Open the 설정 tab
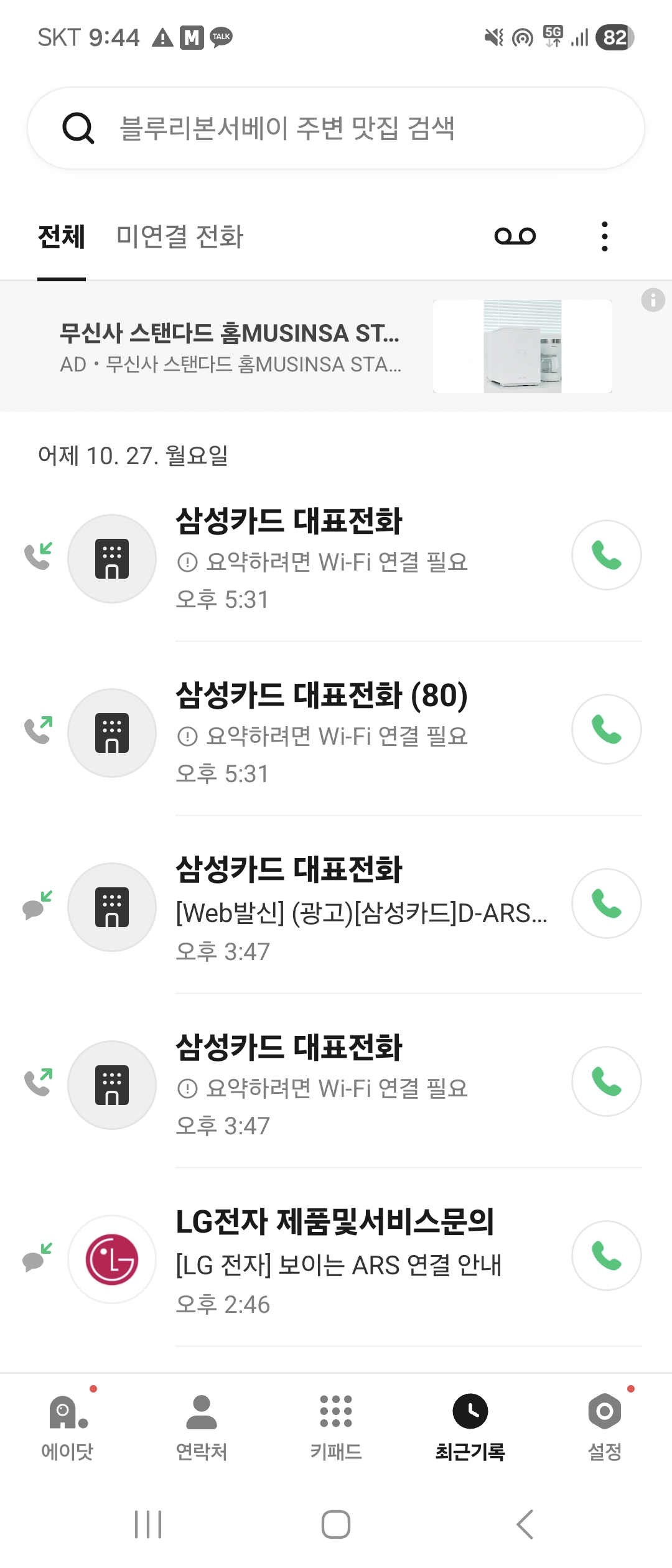This screenshot has width=672, height=1568. pyautogui.click(x=605, y=1426)
